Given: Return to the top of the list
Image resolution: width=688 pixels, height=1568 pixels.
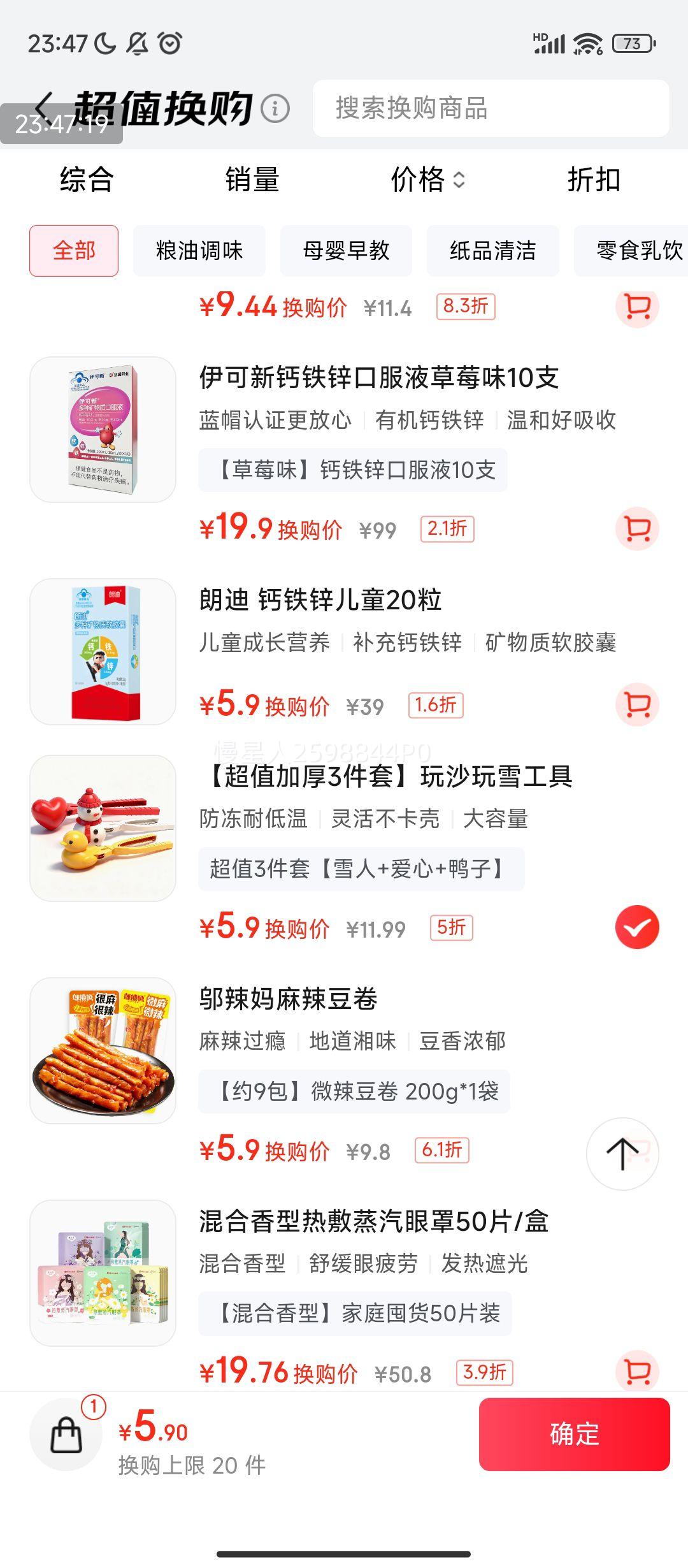Looking at the screenshot, I should [x=622, y=1154].
